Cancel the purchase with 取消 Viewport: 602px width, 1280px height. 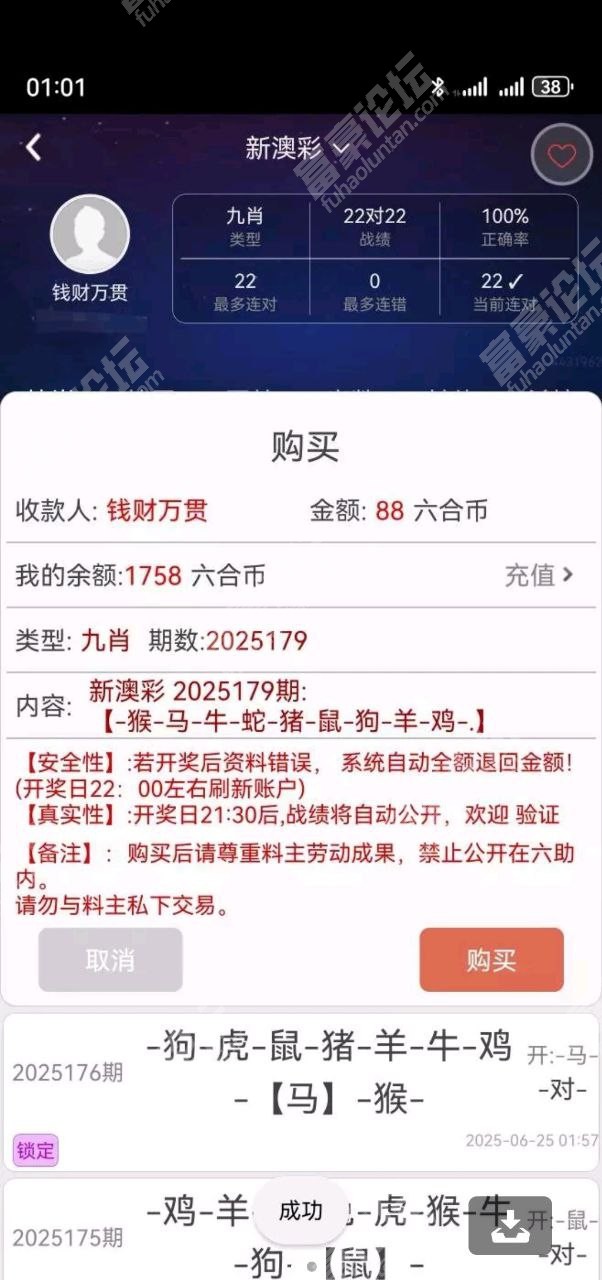coord(110,960)
